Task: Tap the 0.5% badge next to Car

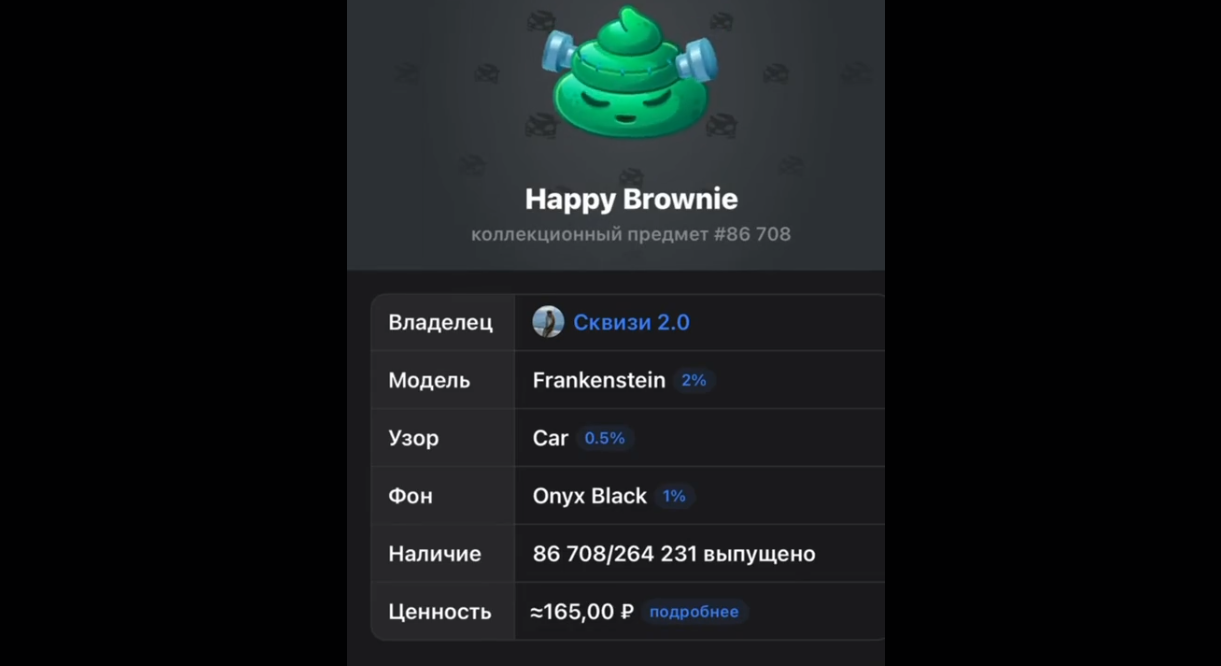Action: [604, 438]
